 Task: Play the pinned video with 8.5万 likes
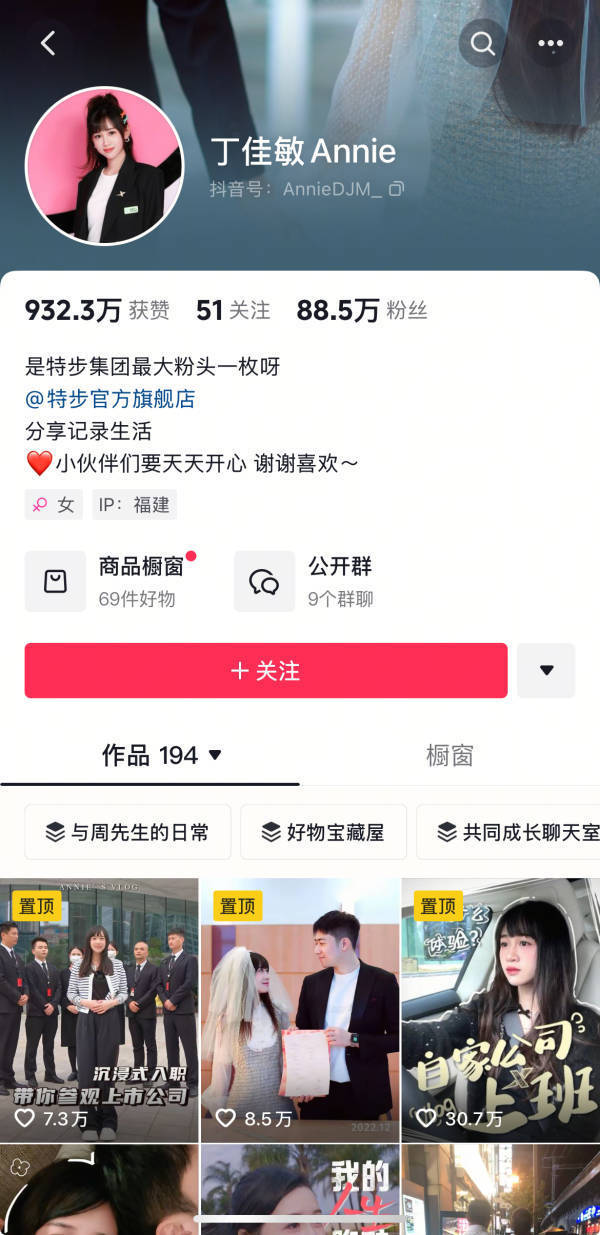pos(300,1010)
